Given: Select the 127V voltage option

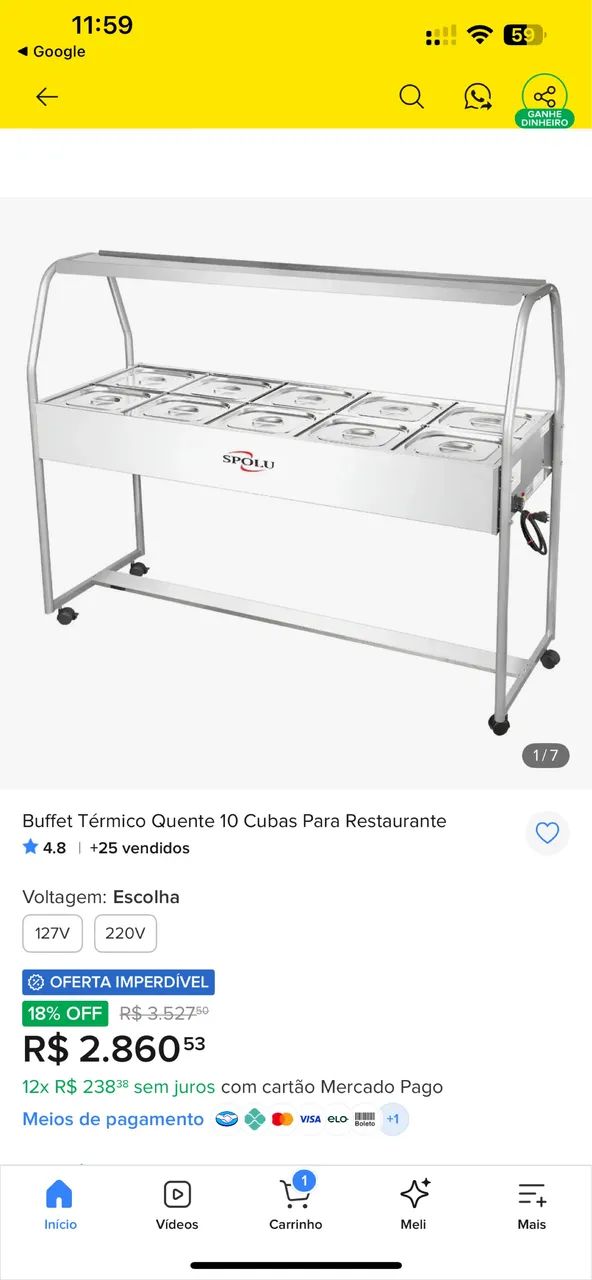Looking at the screenshot, I should (x=53, y=934).
